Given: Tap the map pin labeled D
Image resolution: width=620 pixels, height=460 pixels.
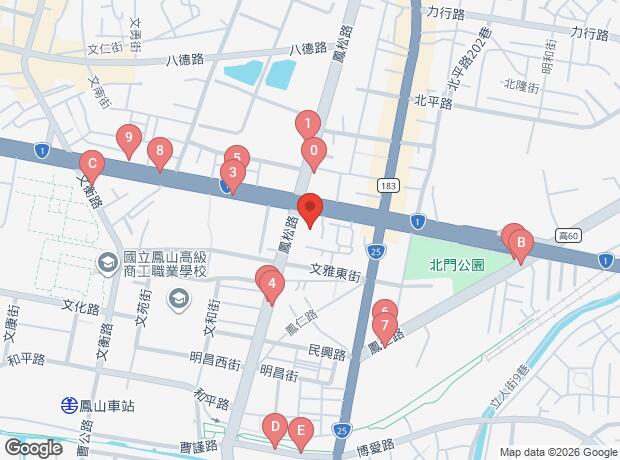Looking at the screenshot, I should pos(274,428).
